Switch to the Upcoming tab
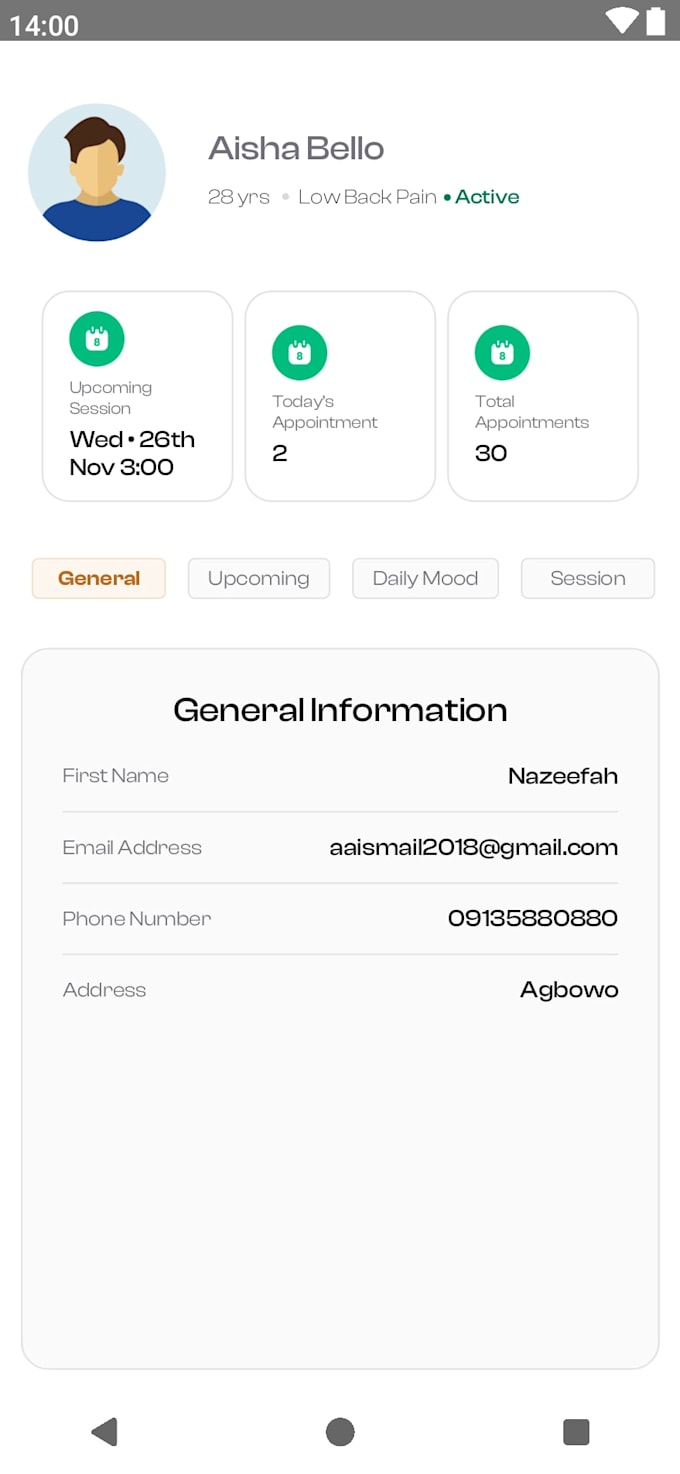The width and height of the screenshot is (680, 1474). 259,578
